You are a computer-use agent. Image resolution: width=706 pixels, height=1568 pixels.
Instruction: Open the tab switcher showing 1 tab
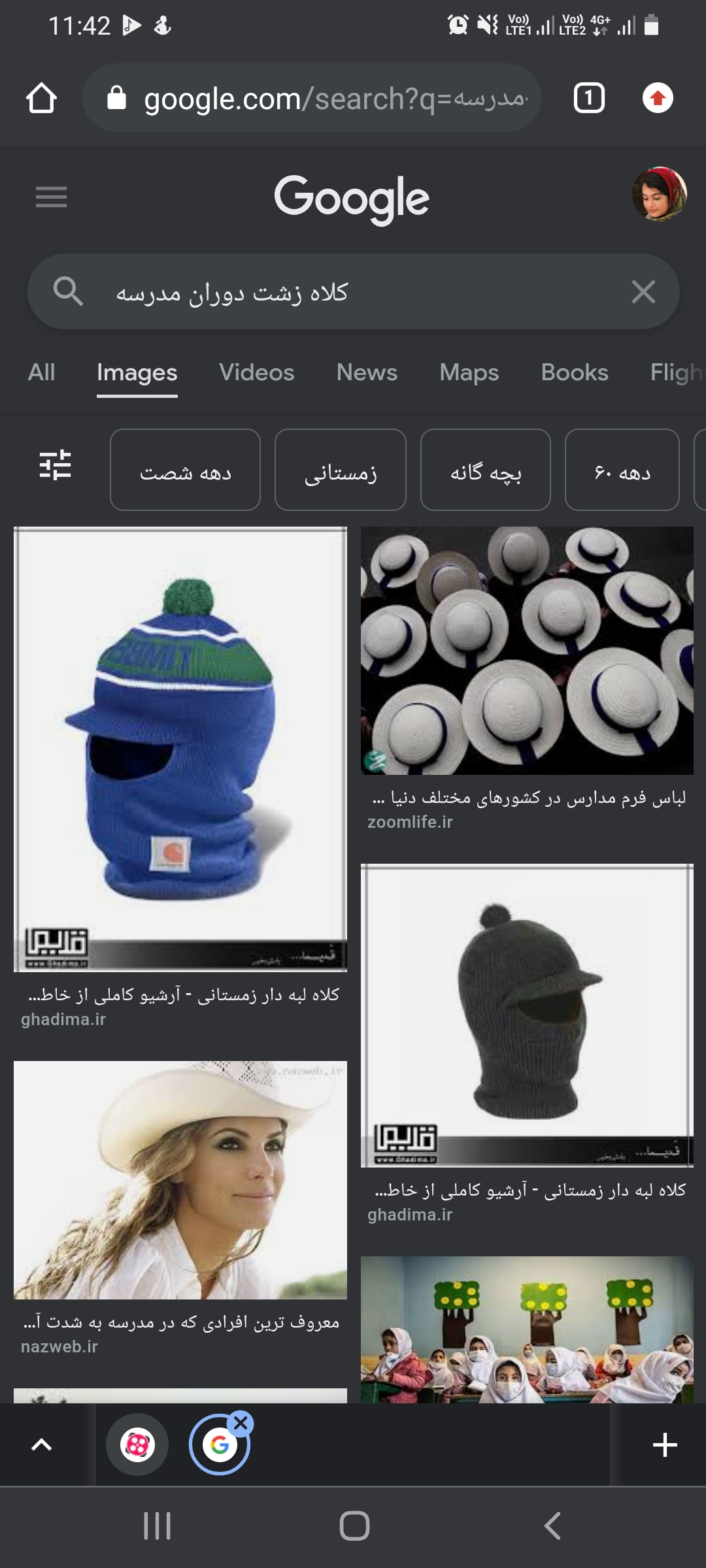589,99
